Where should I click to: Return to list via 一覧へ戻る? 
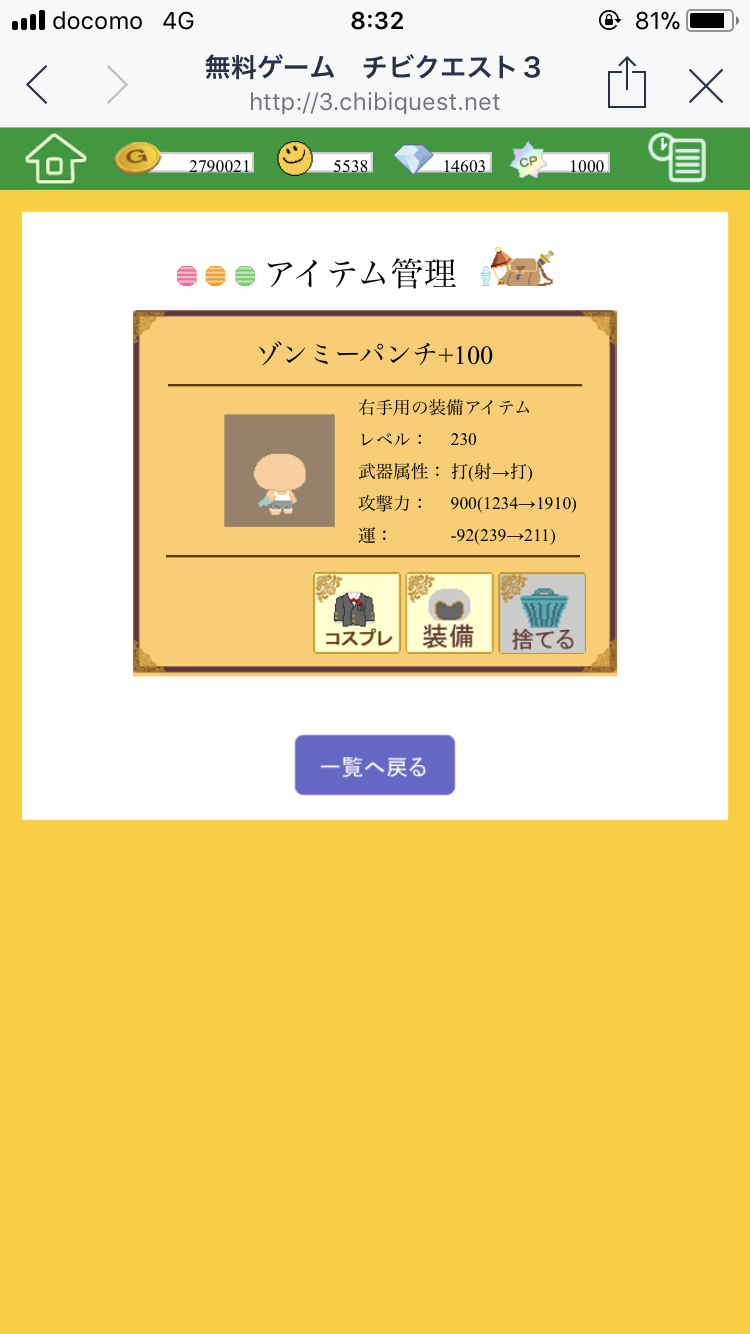[x=375, y=766]
